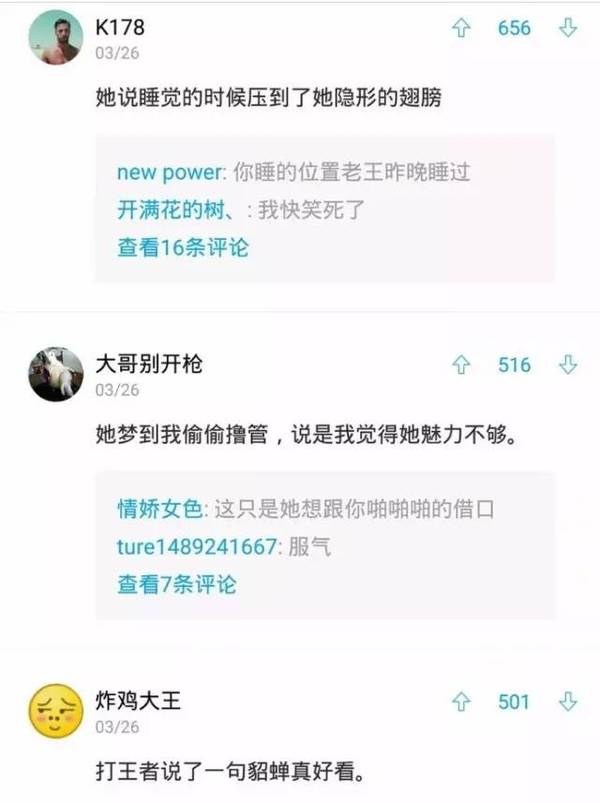View all 7 replies to 大哥别开枪
The height and width of the screenshot is (803, 600).
[176, 584]
